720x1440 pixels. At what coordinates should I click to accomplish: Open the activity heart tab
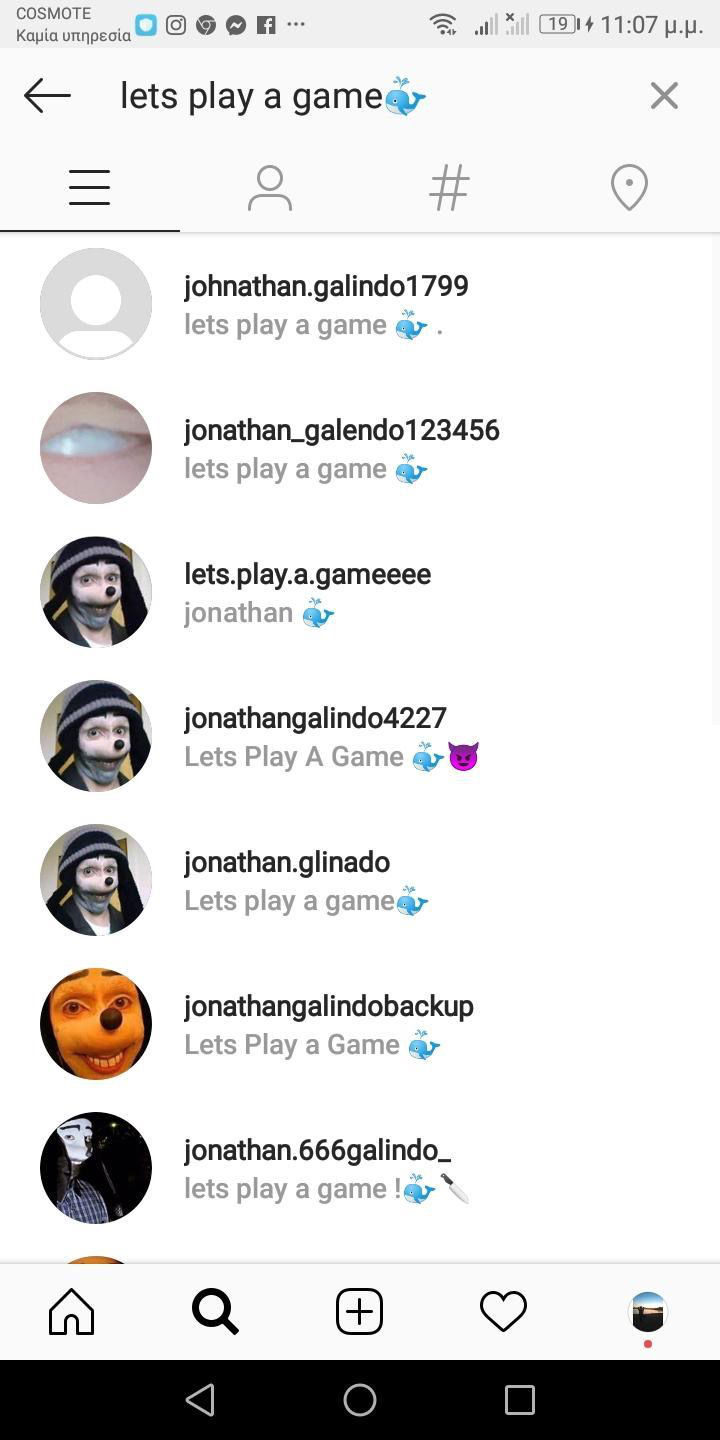click(503, 1311)
